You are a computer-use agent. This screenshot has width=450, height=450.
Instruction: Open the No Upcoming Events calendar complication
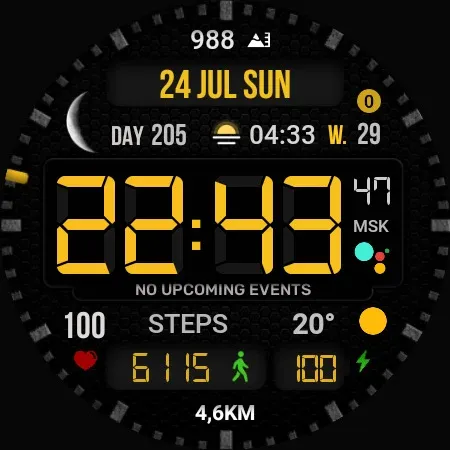(223, 290)
